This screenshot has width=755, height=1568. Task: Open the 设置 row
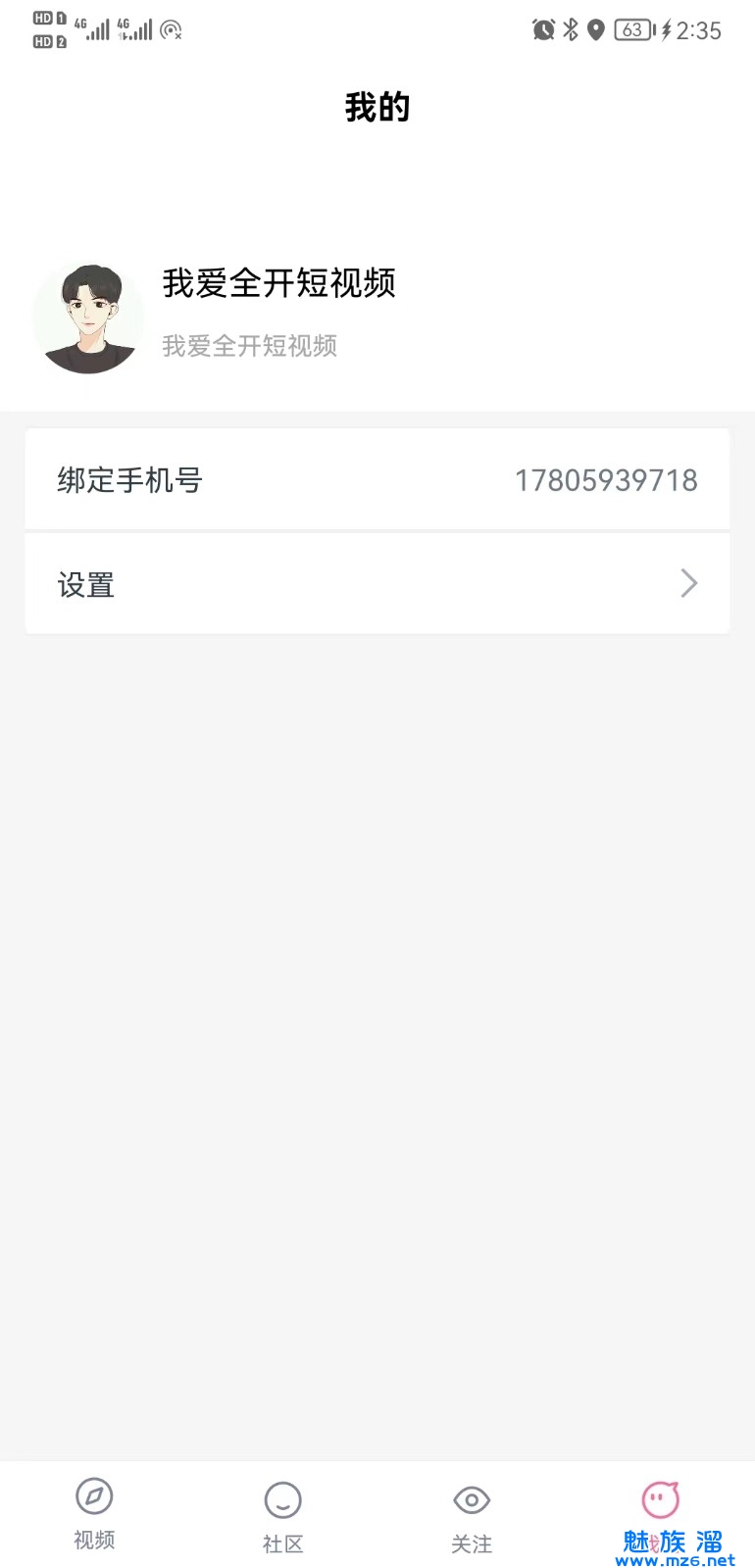(x=377, y=584)
